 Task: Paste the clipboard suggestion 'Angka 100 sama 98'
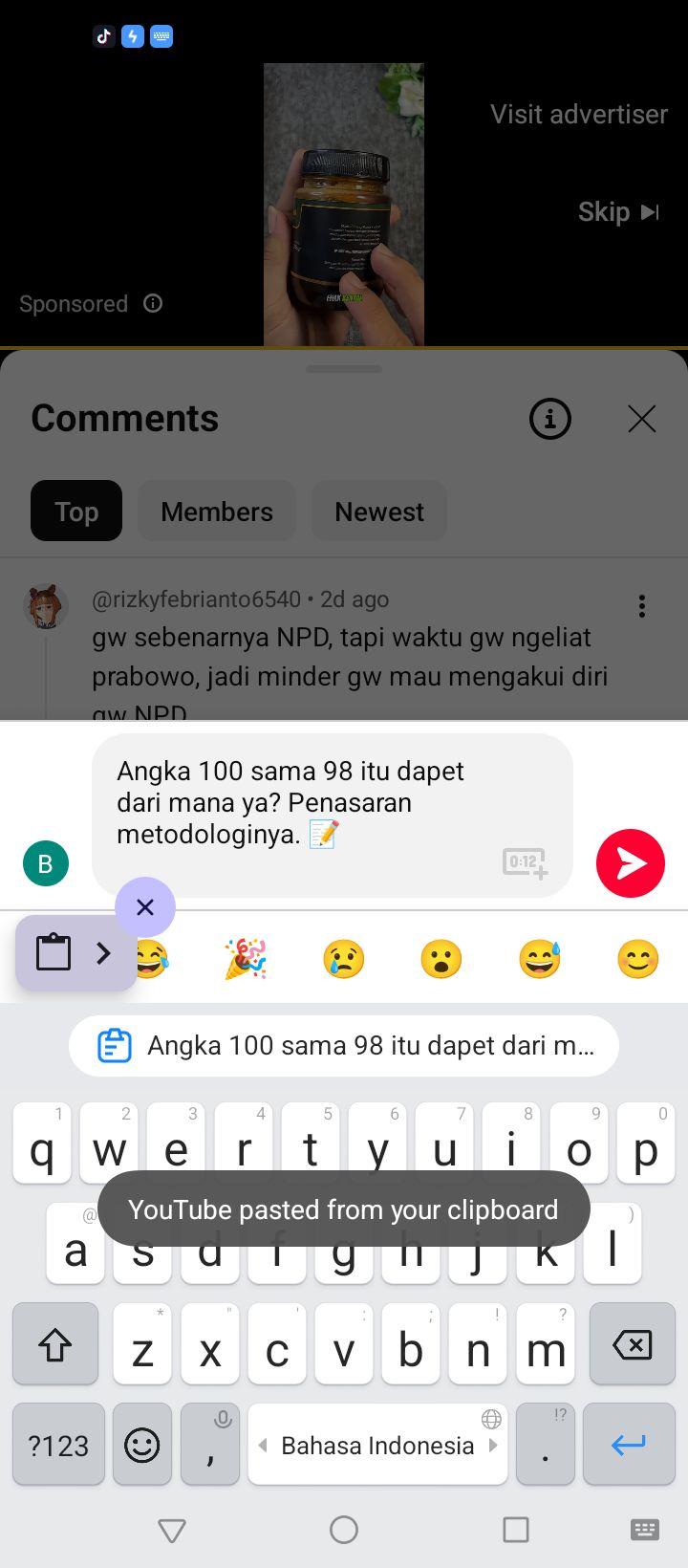click(x=344, y=1046)
